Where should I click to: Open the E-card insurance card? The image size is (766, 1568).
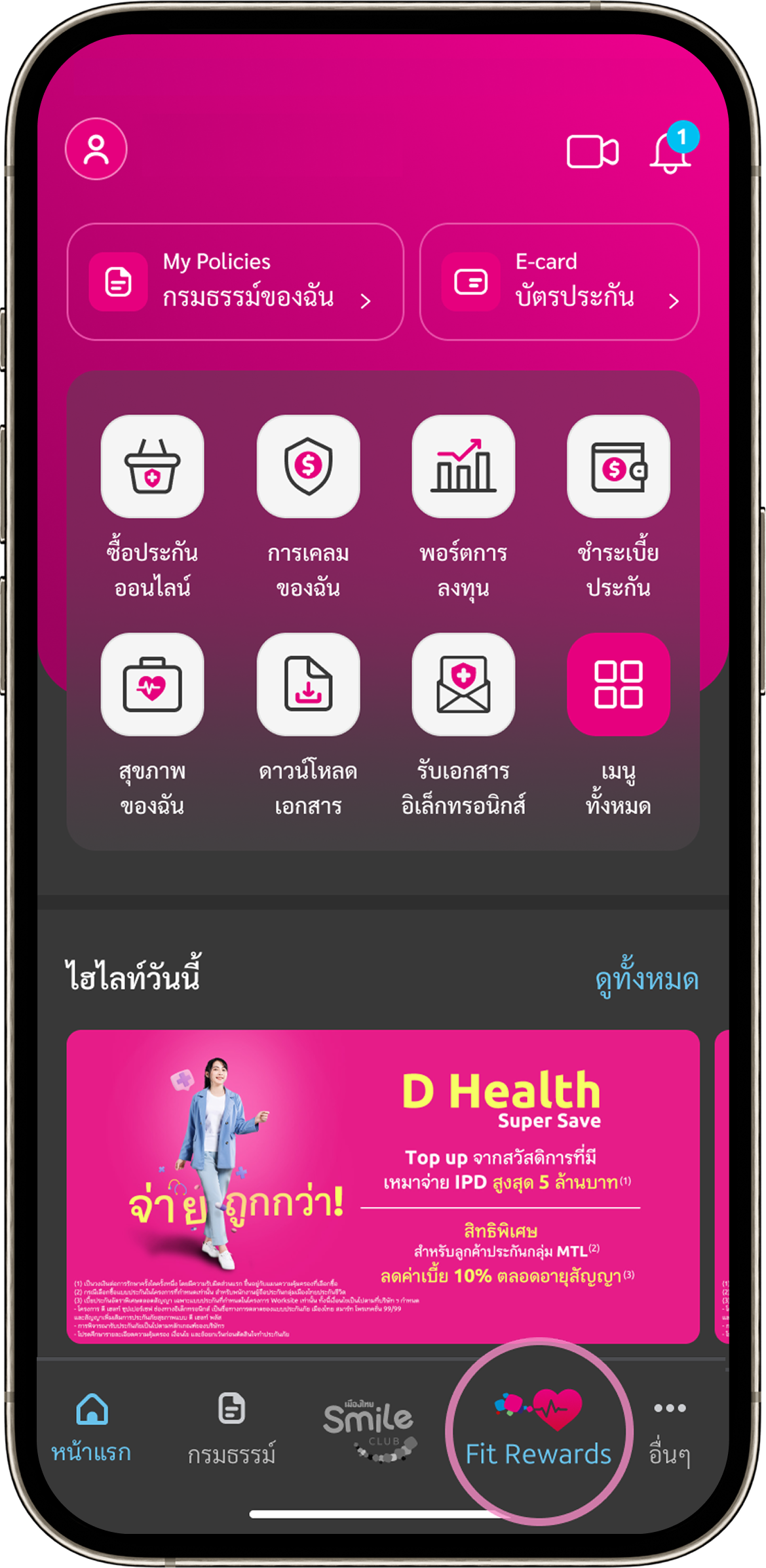[x=559, y=282]
